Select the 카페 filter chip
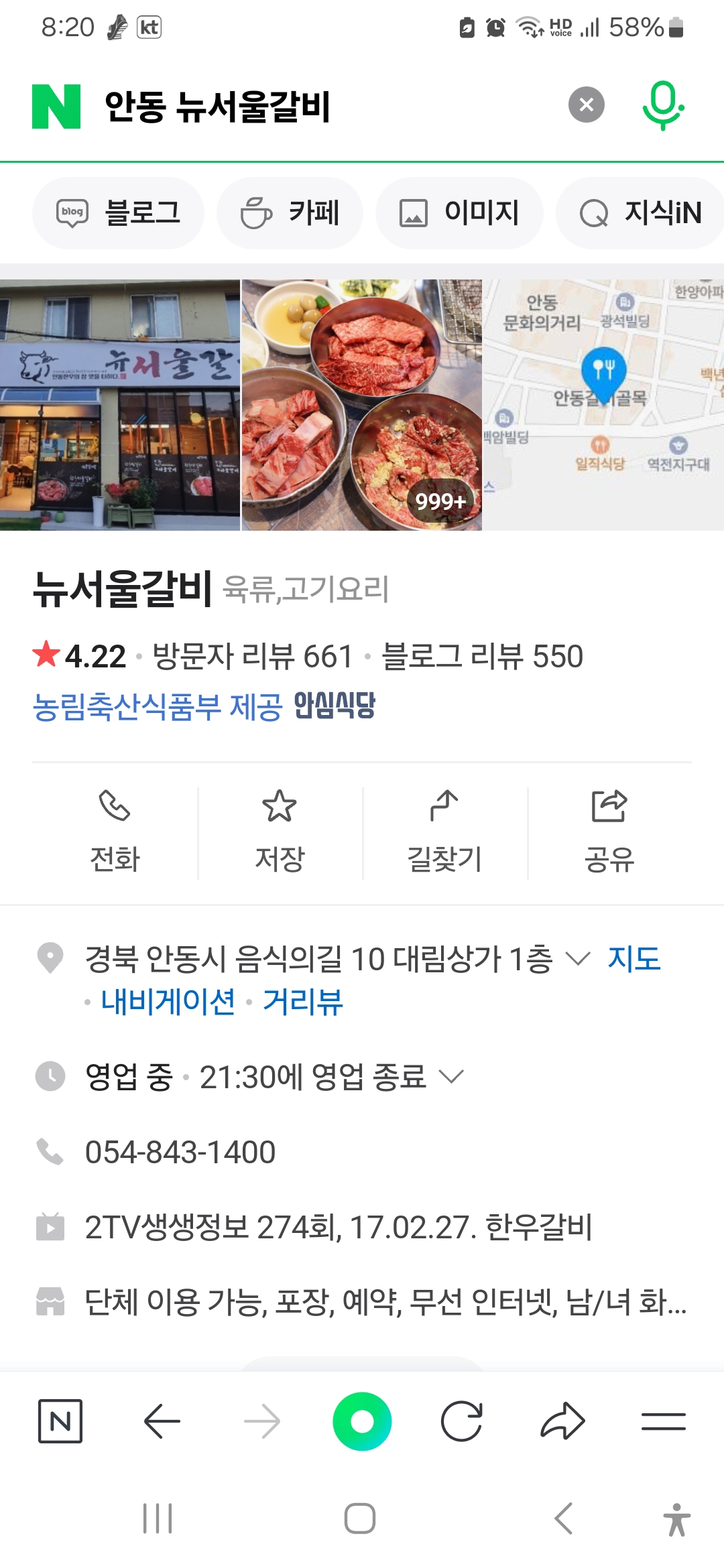This screenshot has width=724, height=1568. [290, 213]
